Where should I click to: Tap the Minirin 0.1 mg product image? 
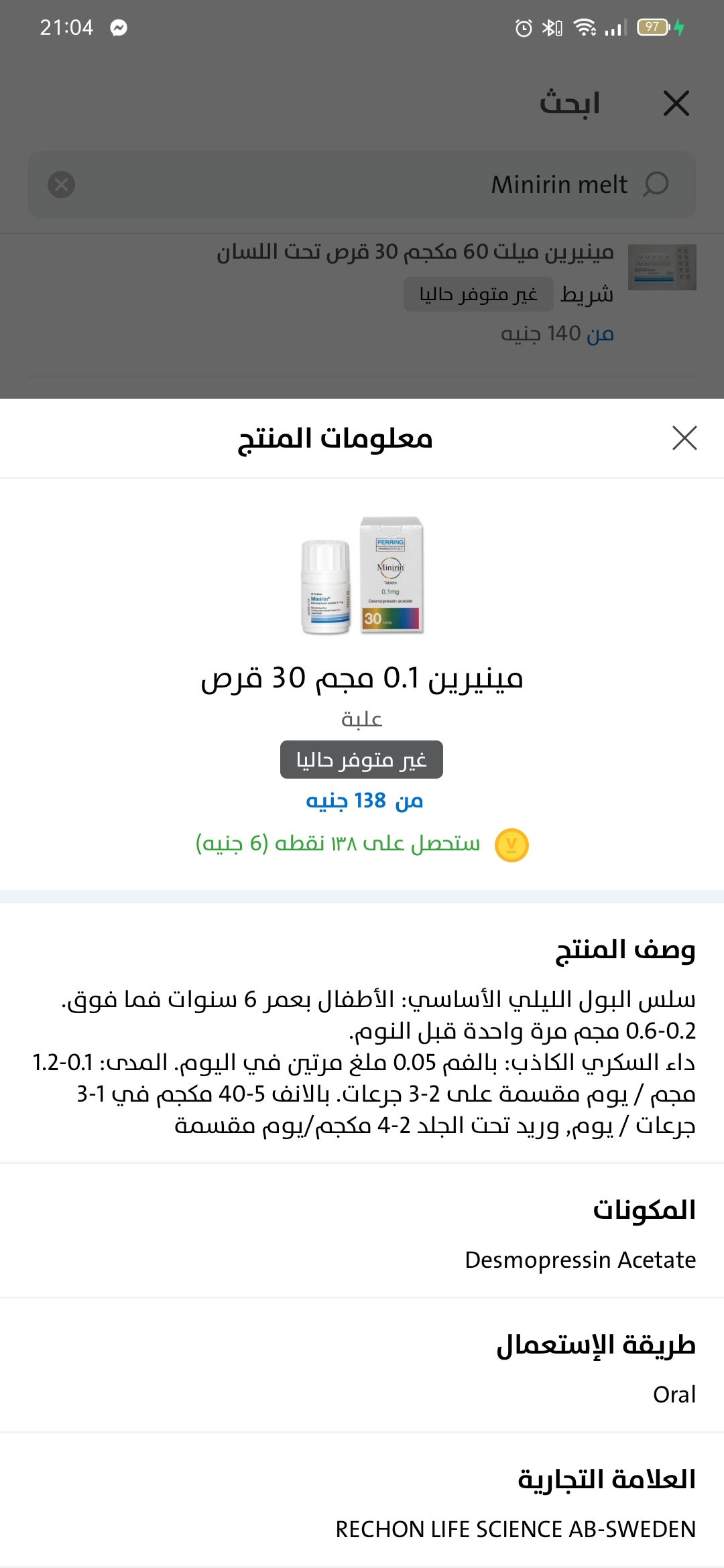[x=363, y=575]
